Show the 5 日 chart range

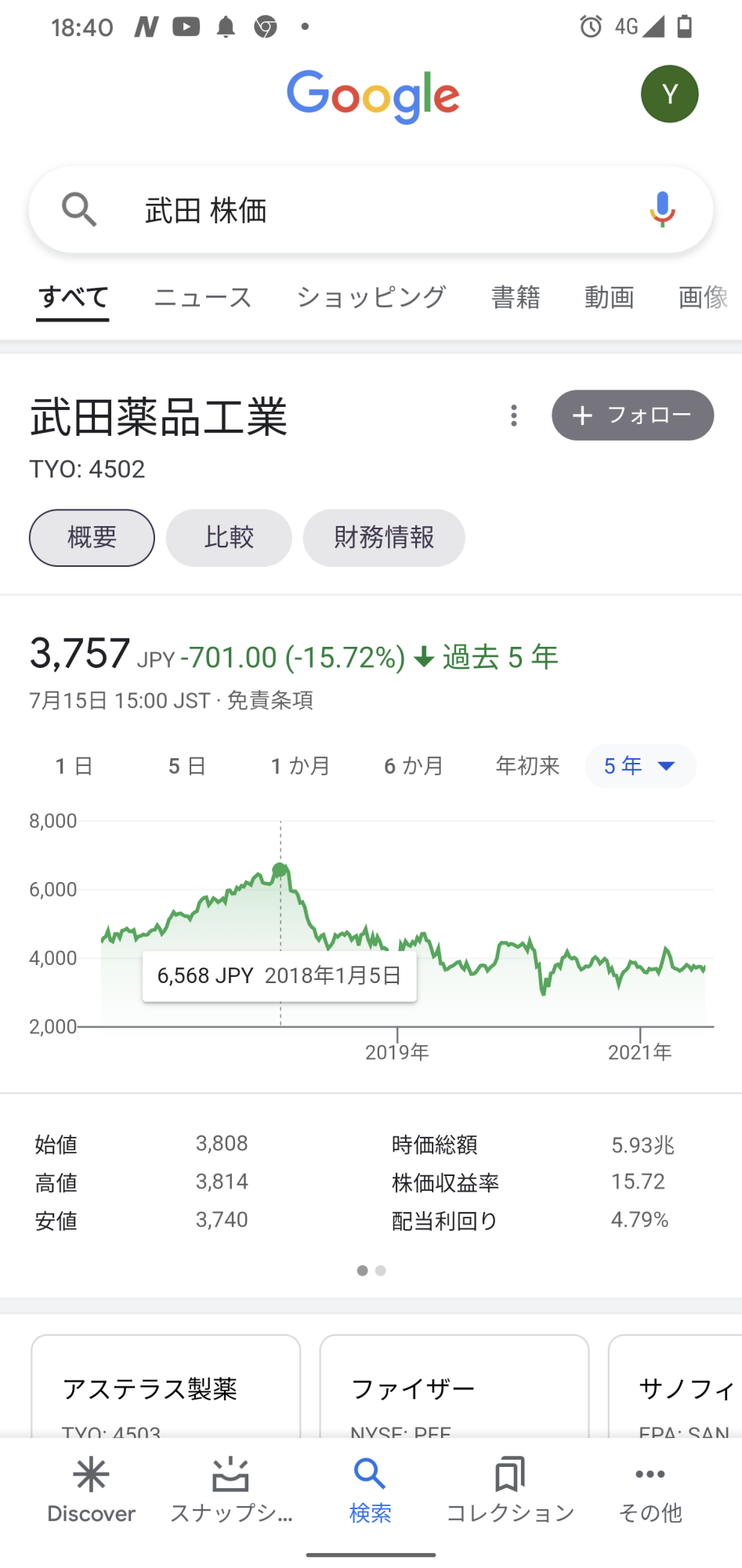coord(187,766)
